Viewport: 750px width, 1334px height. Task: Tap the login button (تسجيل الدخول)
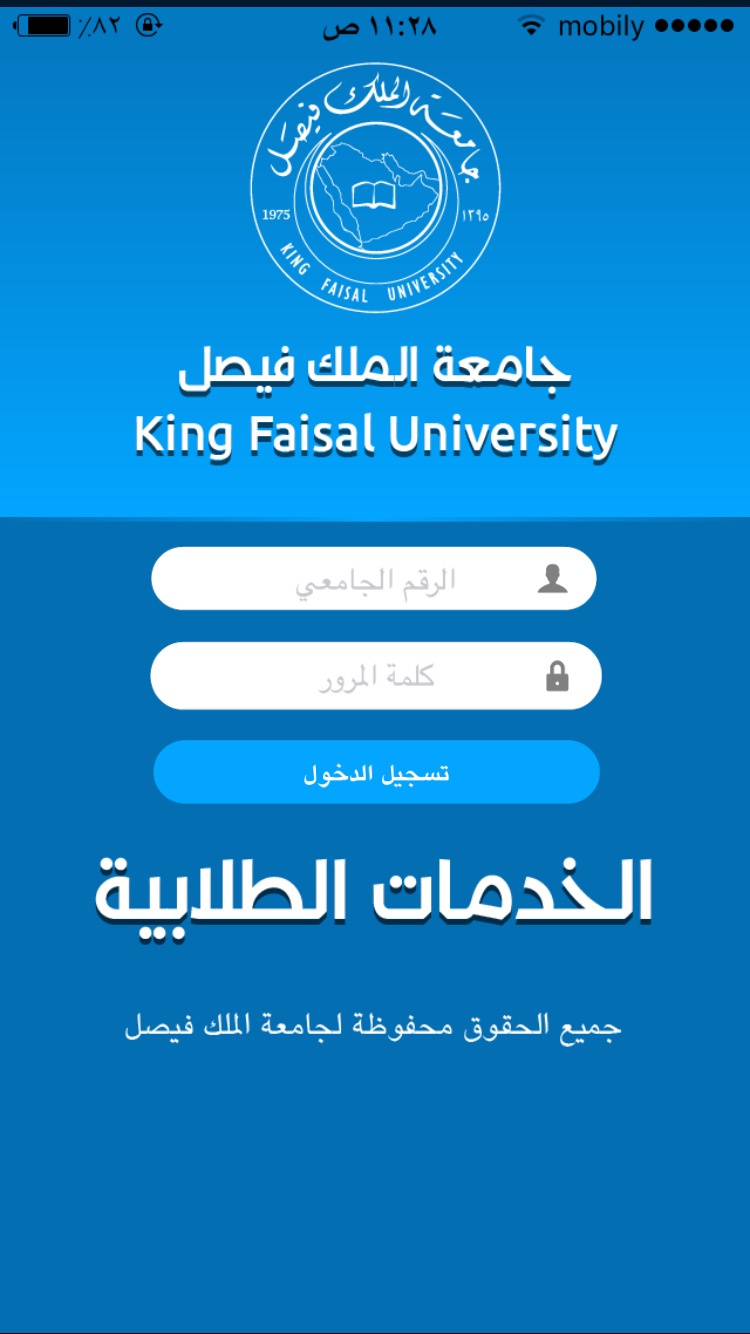click(376, 772)
